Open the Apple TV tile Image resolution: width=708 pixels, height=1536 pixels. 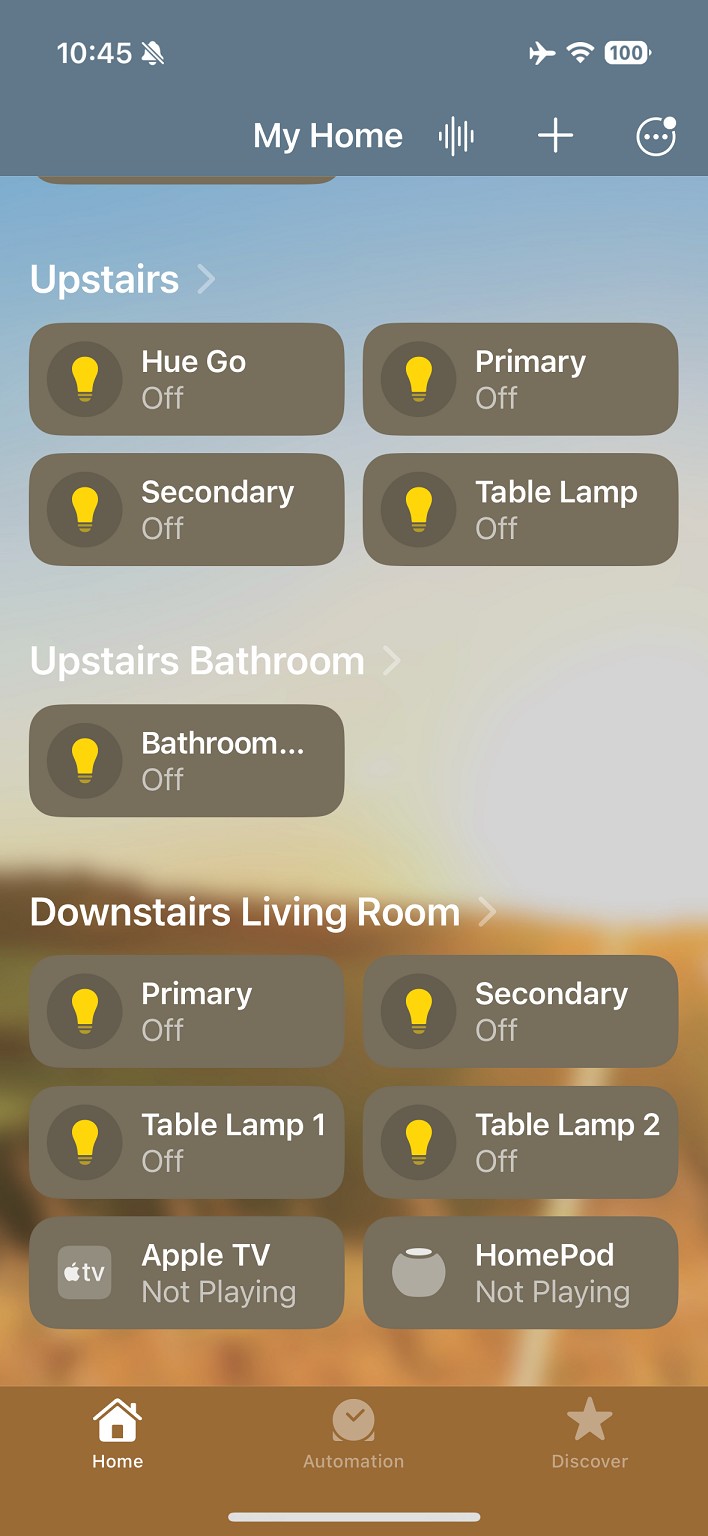(x=186, y=1272)
